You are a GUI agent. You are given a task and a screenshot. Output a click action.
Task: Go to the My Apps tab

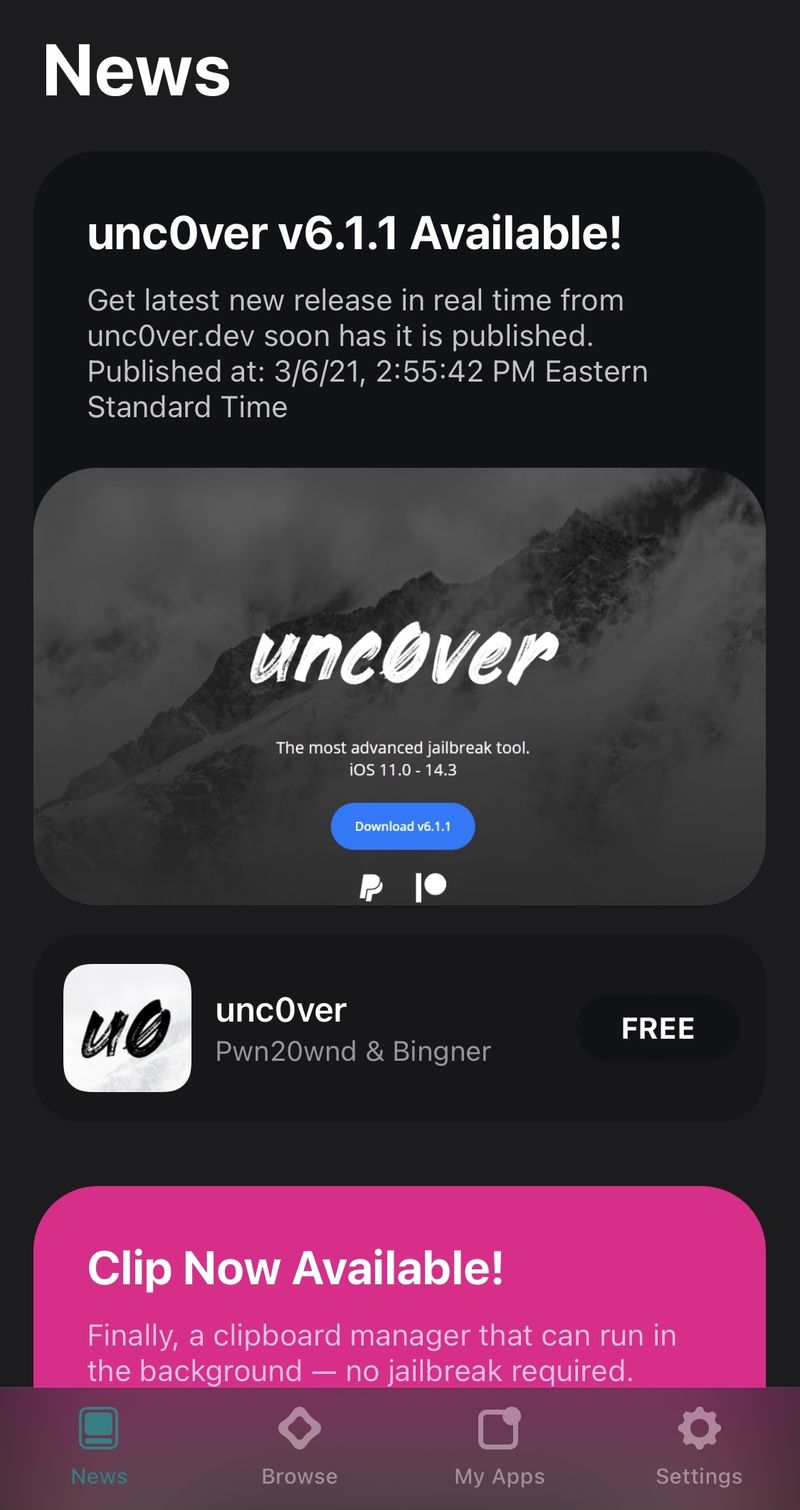coord(499,1447)
